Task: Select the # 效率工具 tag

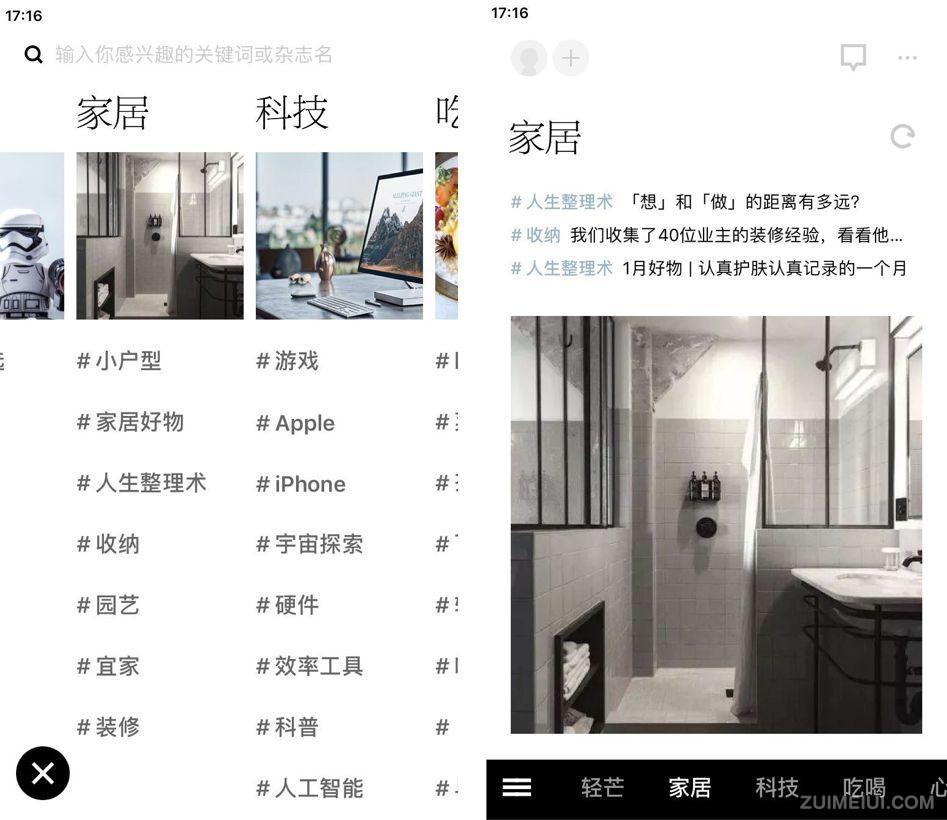Action: coord(309,666)
